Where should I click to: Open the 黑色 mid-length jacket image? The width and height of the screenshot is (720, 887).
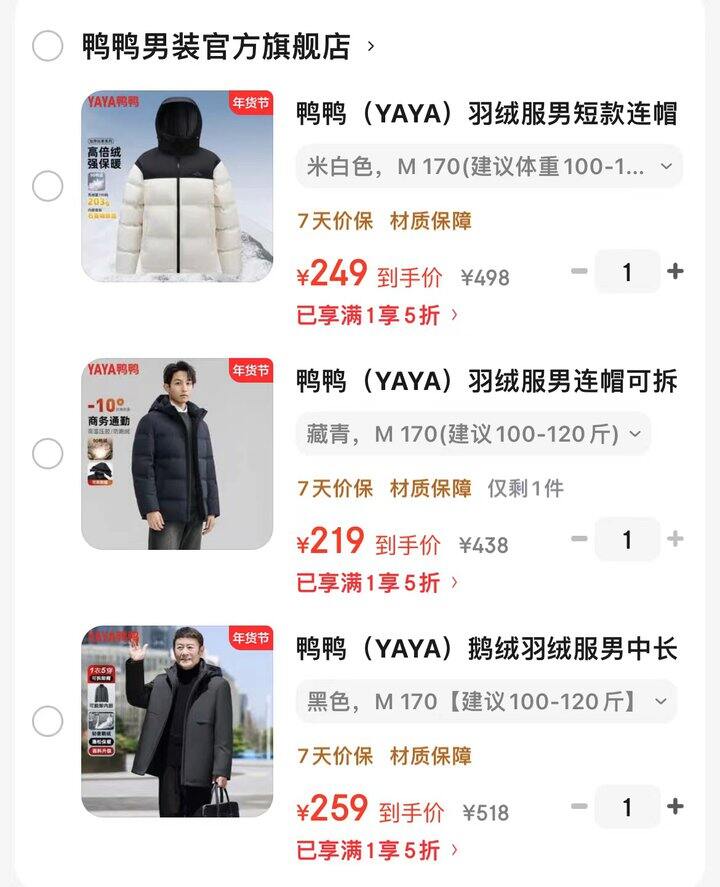pyautogui.click(x=177, y=721)
